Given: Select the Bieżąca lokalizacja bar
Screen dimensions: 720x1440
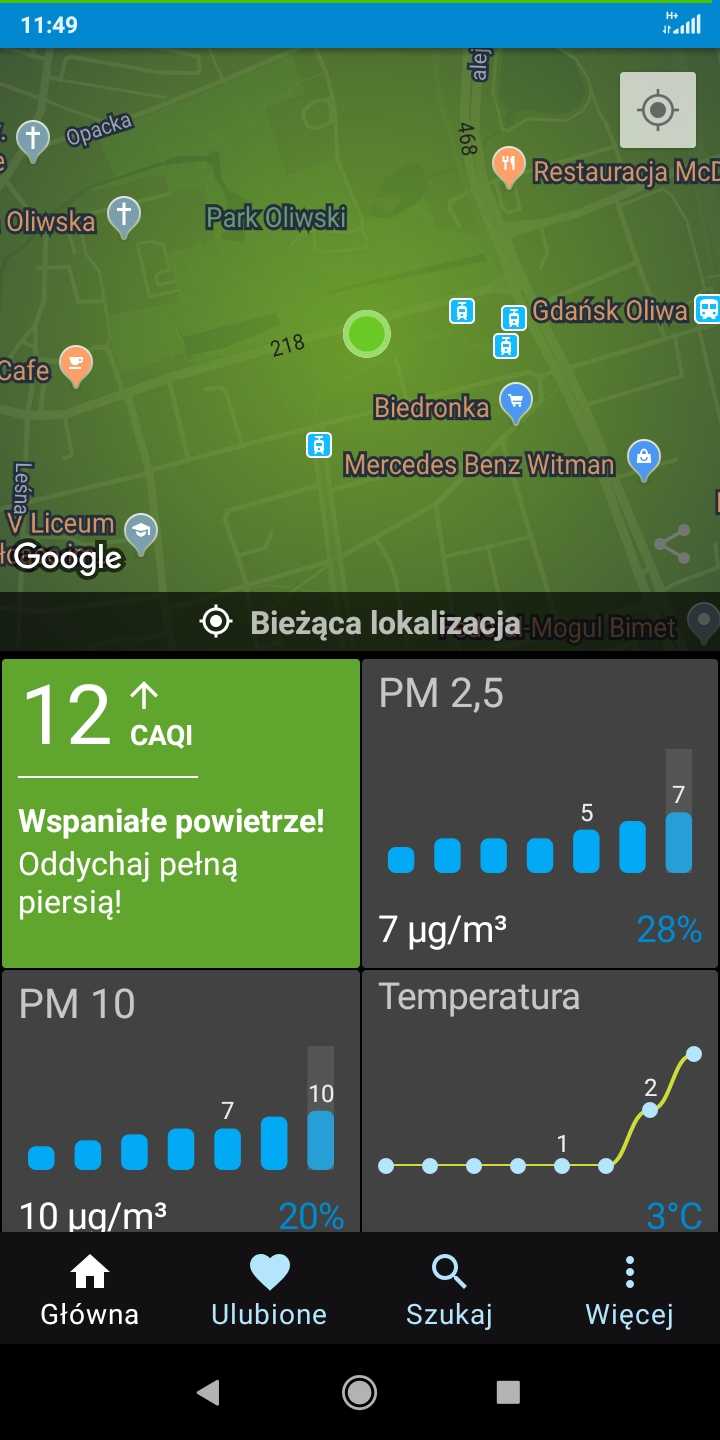Looking at the screenshot, I should pos(360,623).
